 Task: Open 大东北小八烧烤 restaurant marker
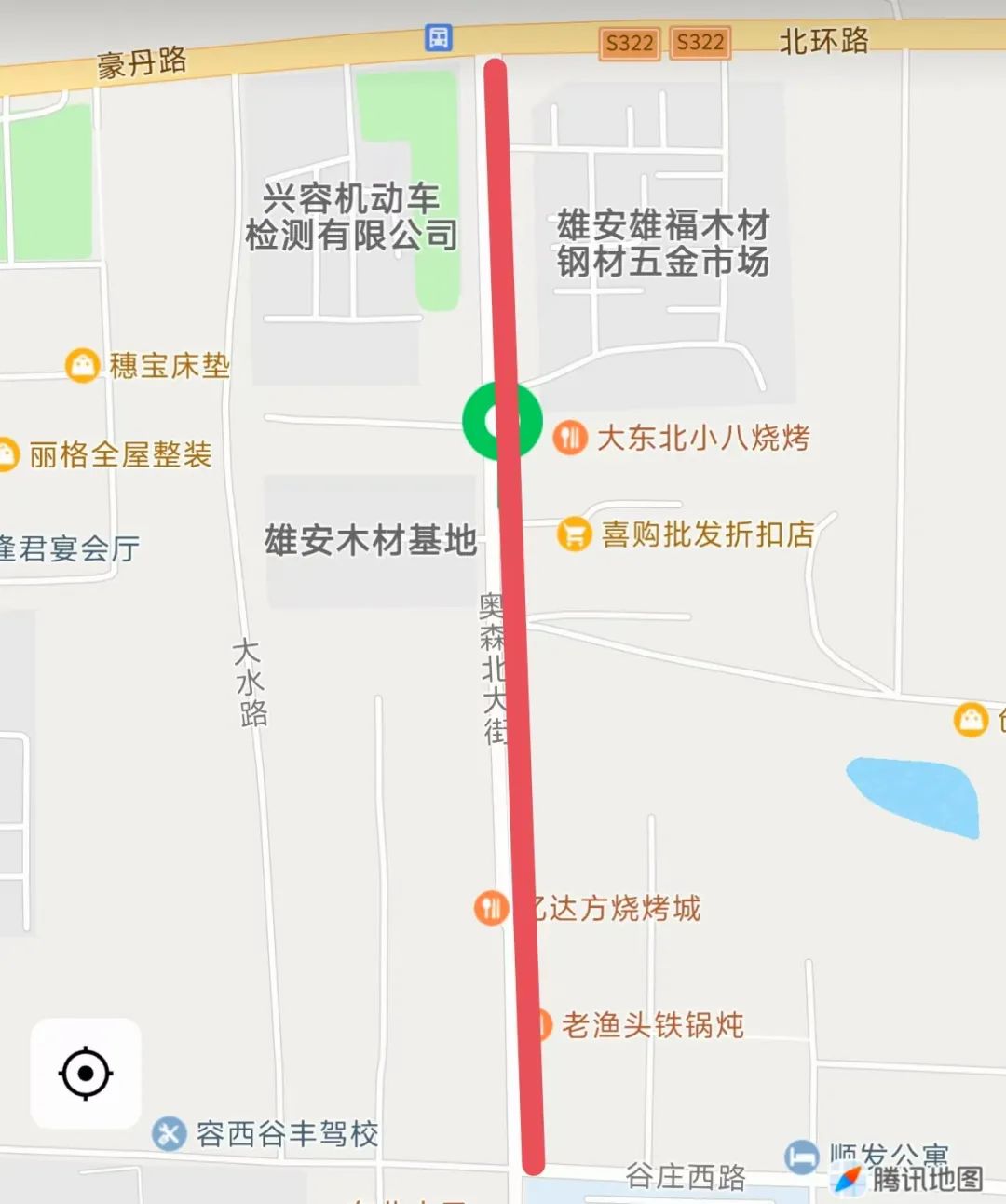coord(570,437)
